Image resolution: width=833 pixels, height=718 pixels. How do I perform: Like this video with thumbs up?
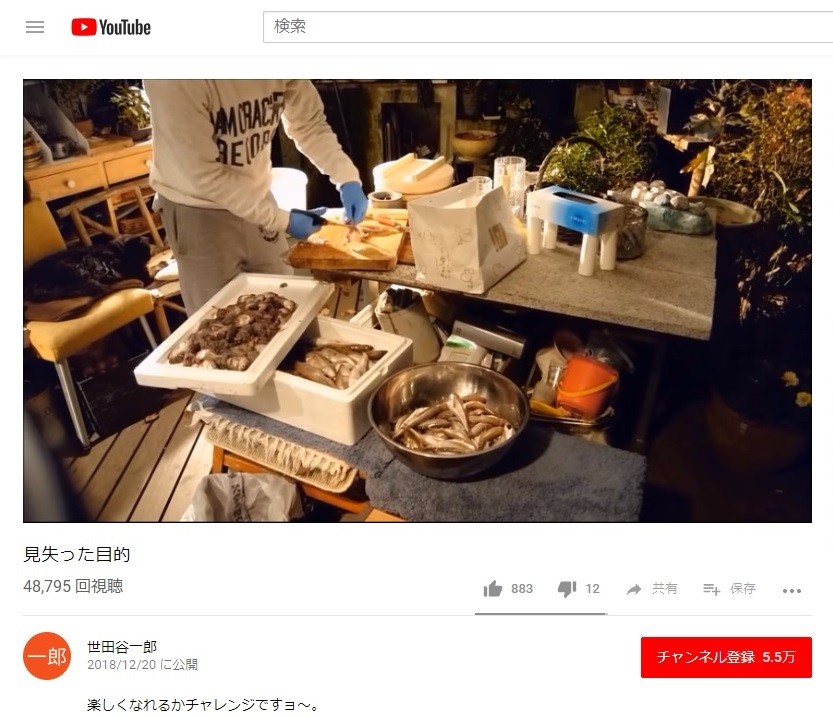pos(493,589)
